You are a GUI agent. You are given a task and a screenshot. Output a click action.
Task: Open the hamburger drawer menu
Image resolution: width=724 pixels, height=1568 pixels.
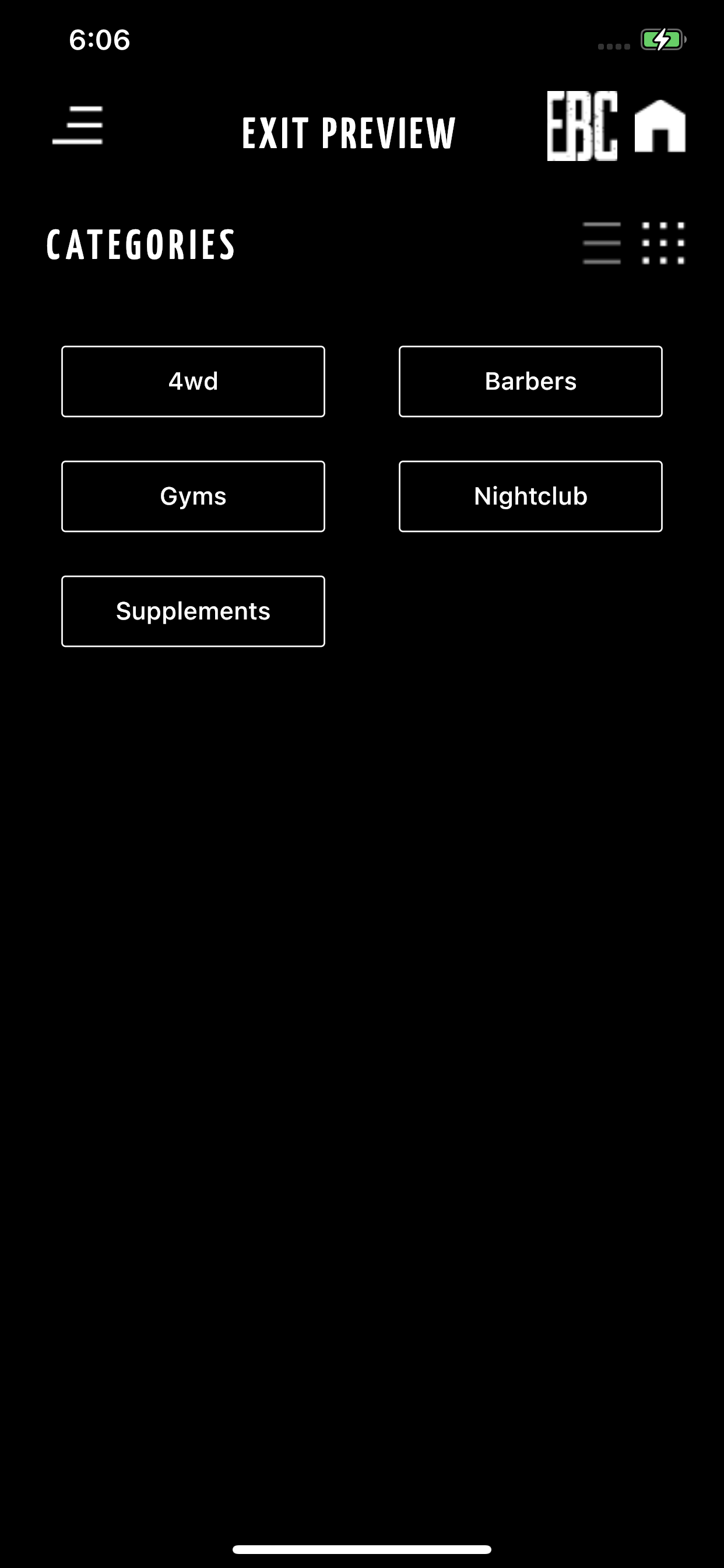(x=78, y=125)
